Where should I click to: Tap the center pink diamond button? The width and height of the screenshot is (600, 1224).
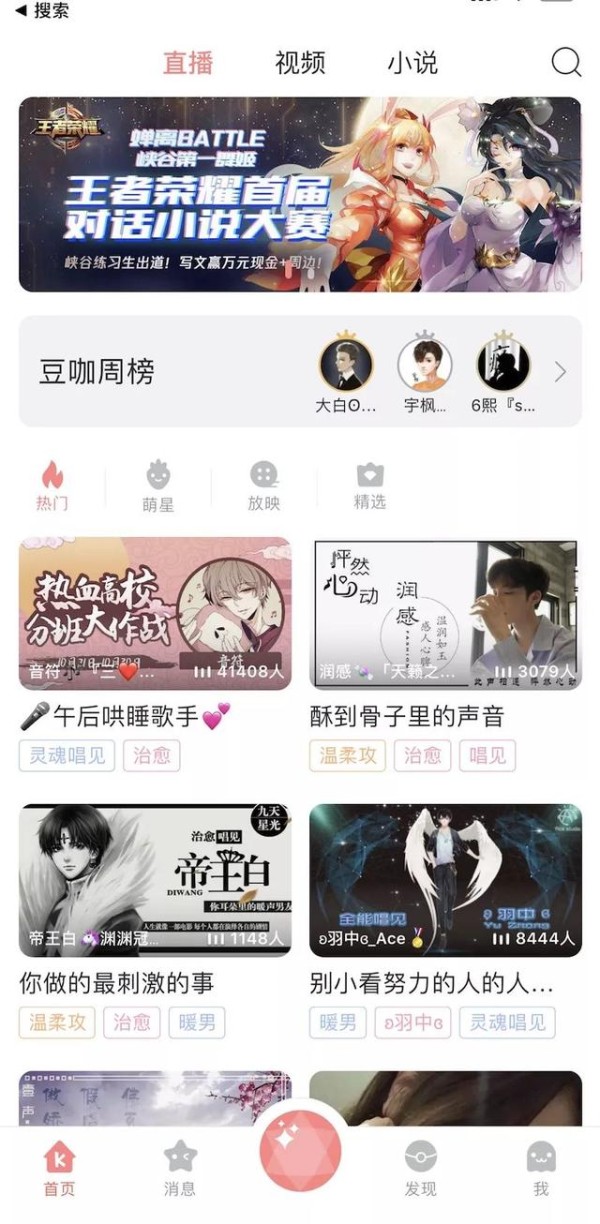click(300, 1150)
